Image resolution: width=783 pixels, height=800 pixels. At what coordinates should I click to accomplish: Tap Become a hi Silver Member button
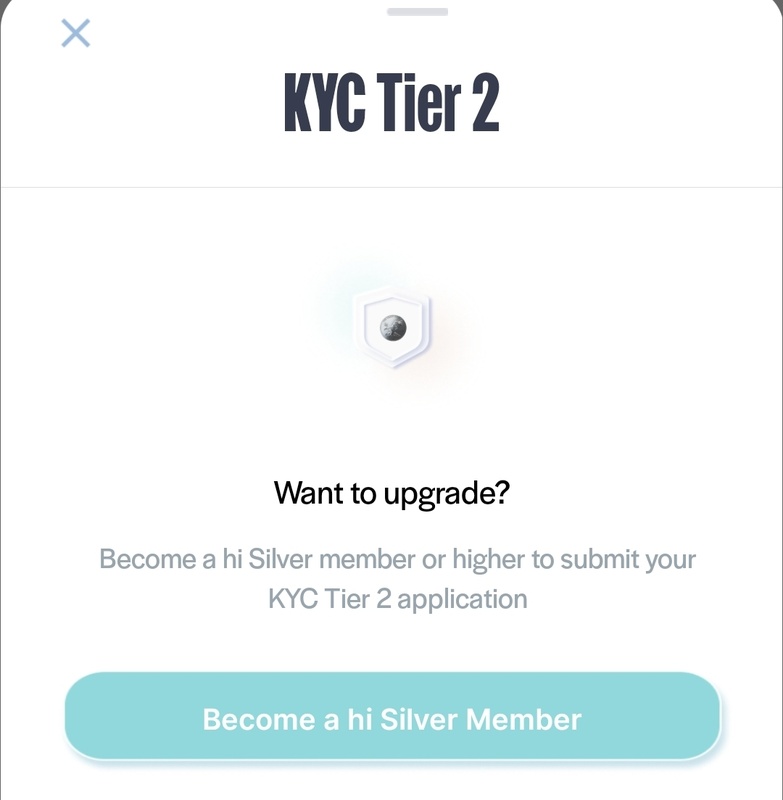pyautogui.click(x=392, y=718)
